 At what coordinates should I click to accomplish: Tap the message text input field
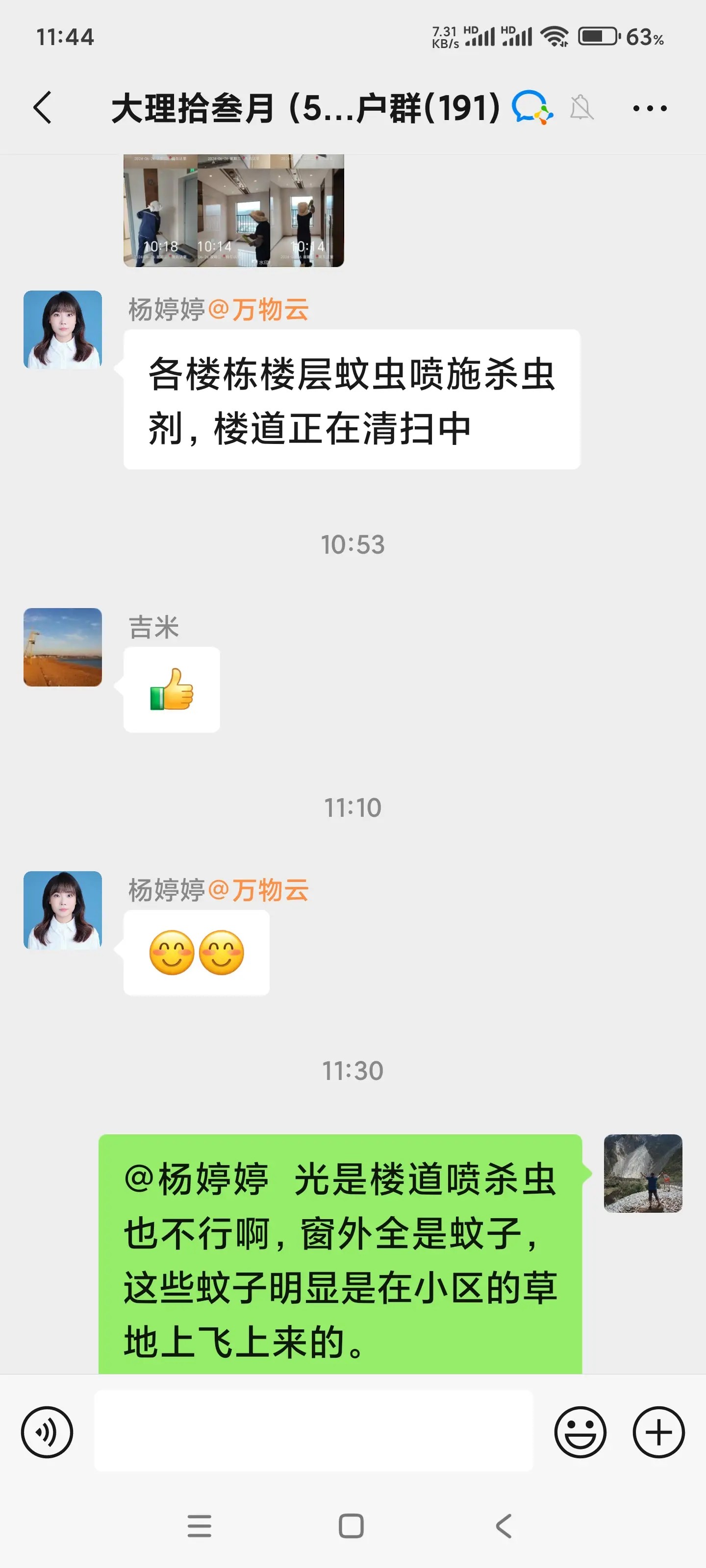[313, 1431]
